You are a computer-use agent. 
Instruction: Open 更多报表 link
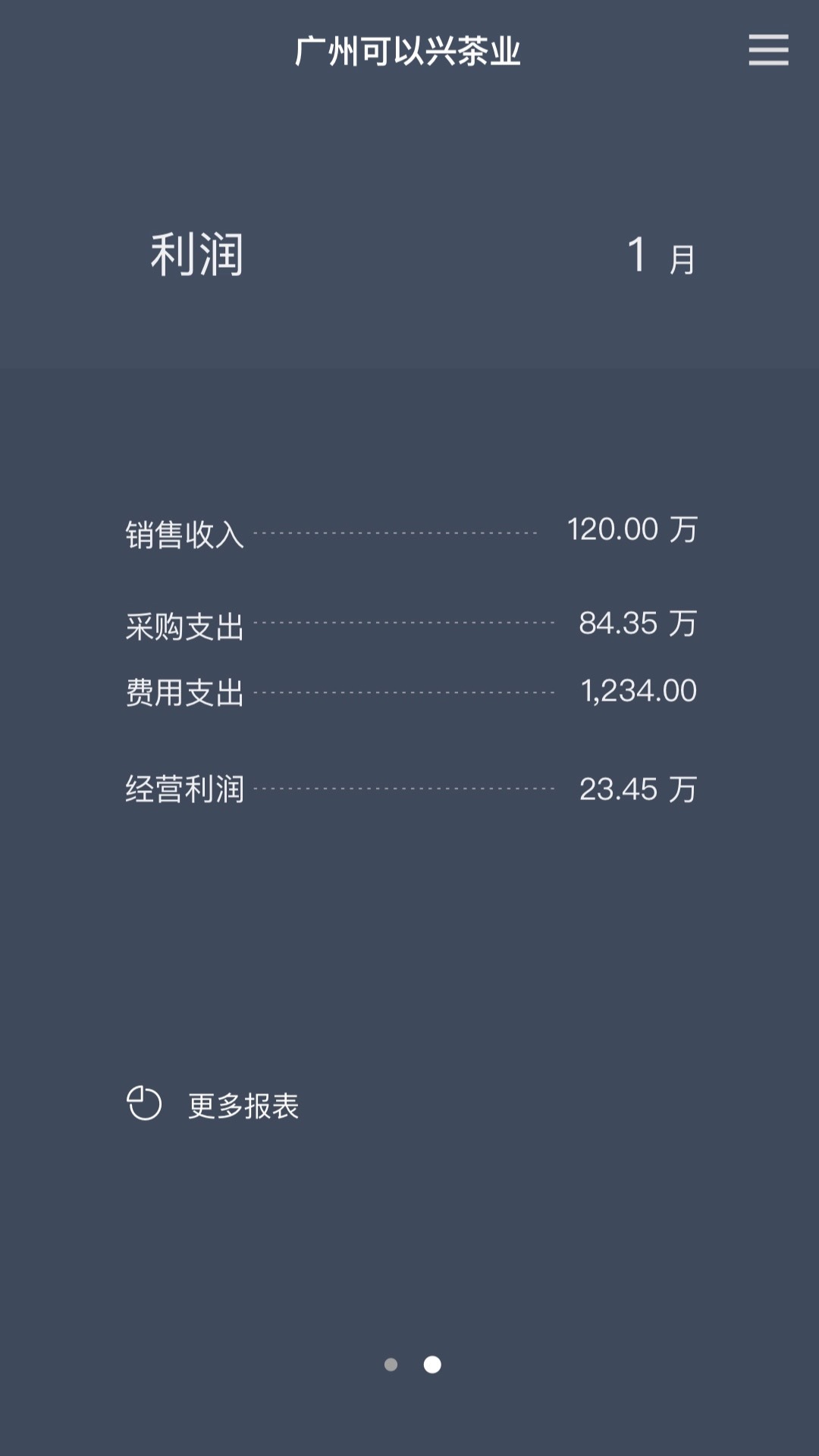click(243, 1106)
